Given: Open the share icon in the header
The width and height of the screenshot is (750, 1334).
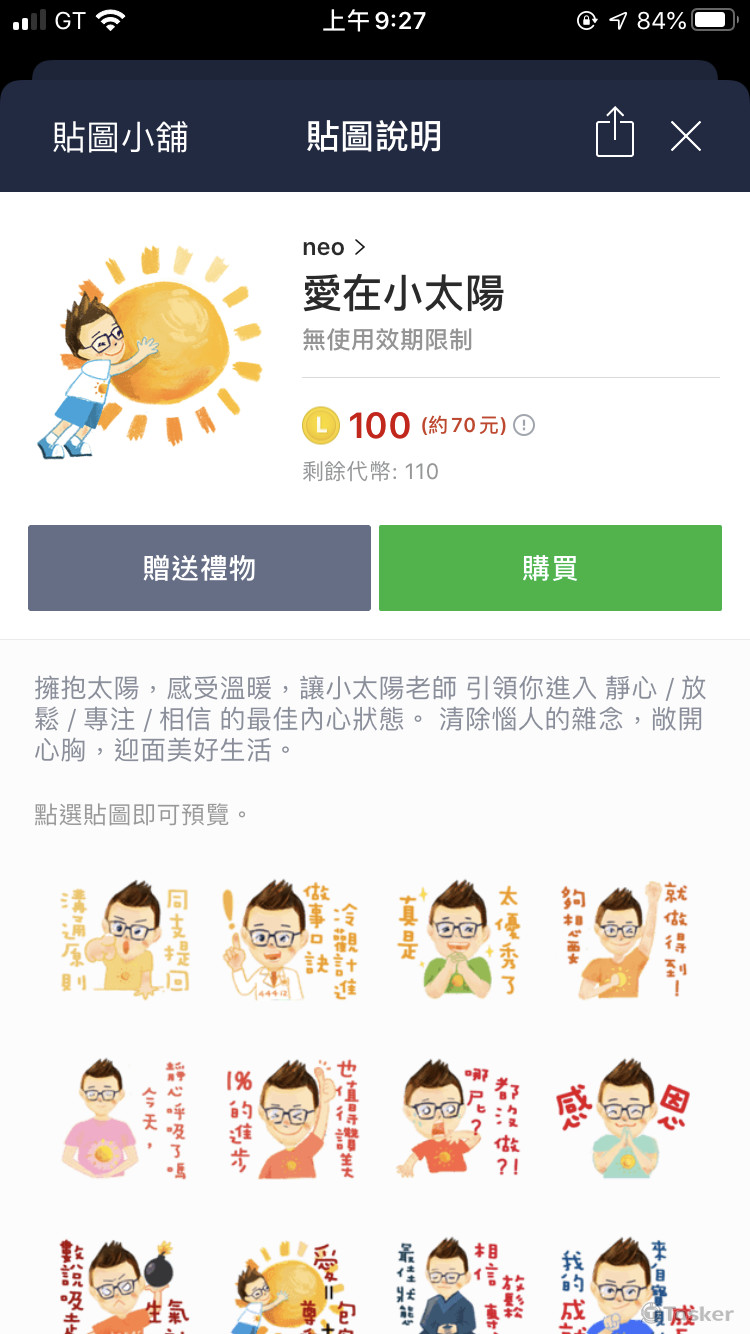Looking at the screenshot, I should pyautogui.click(x=614, y=133).
